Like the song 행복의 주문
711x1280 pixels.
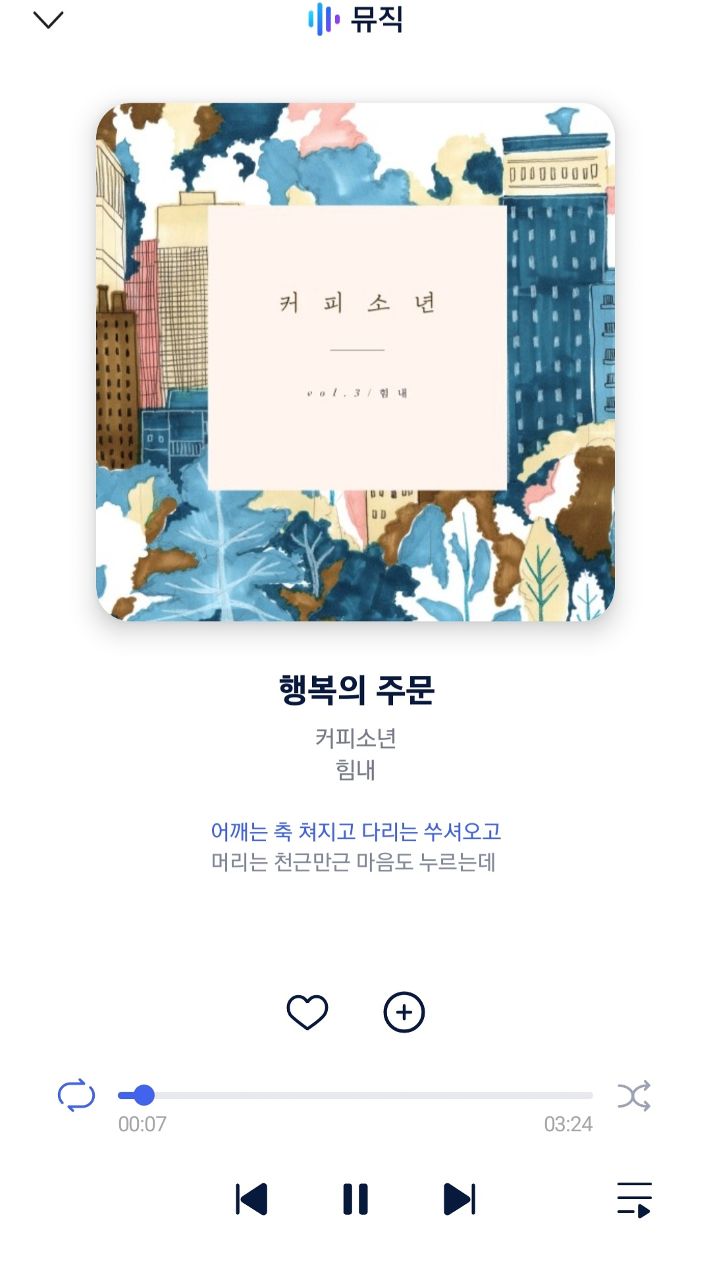tap(307, 1013)
